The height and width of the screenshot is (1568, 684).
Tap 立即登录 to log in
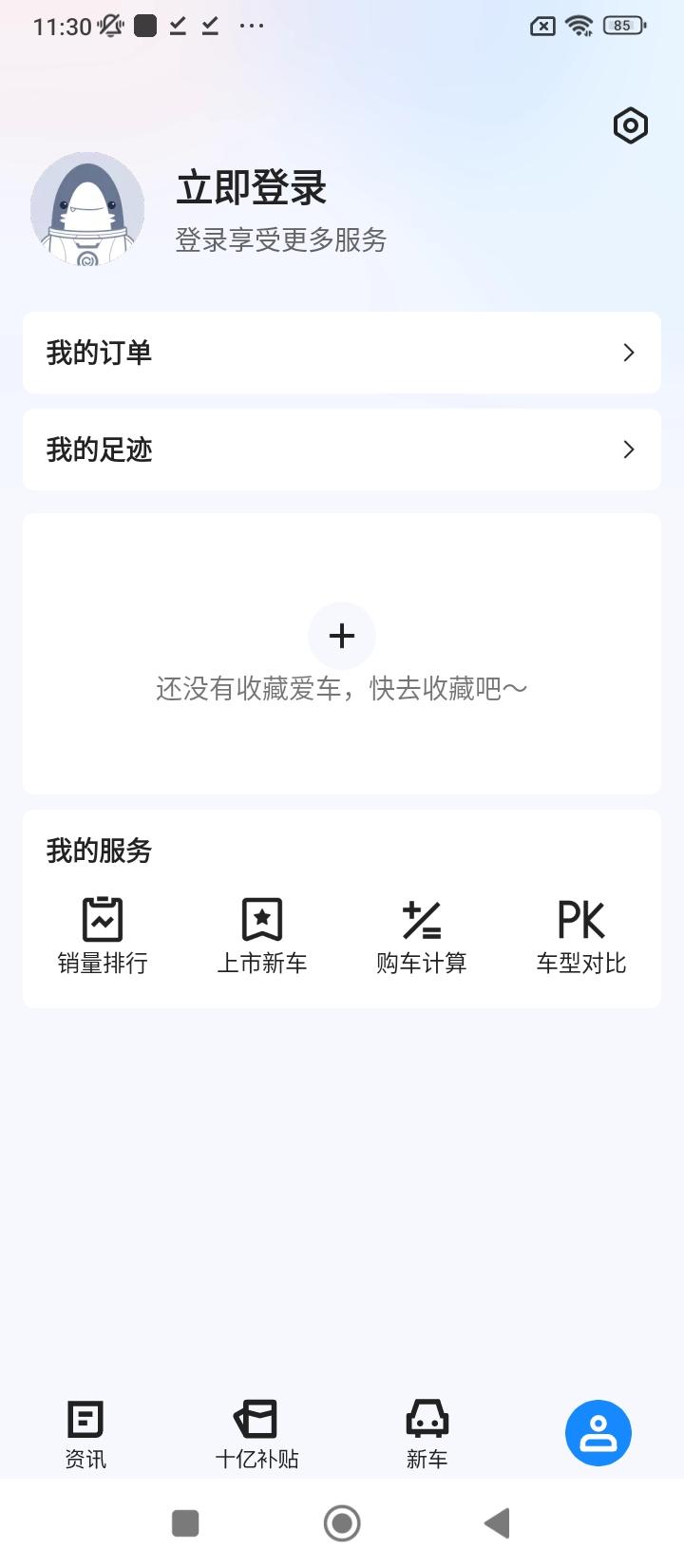(251, 187)
